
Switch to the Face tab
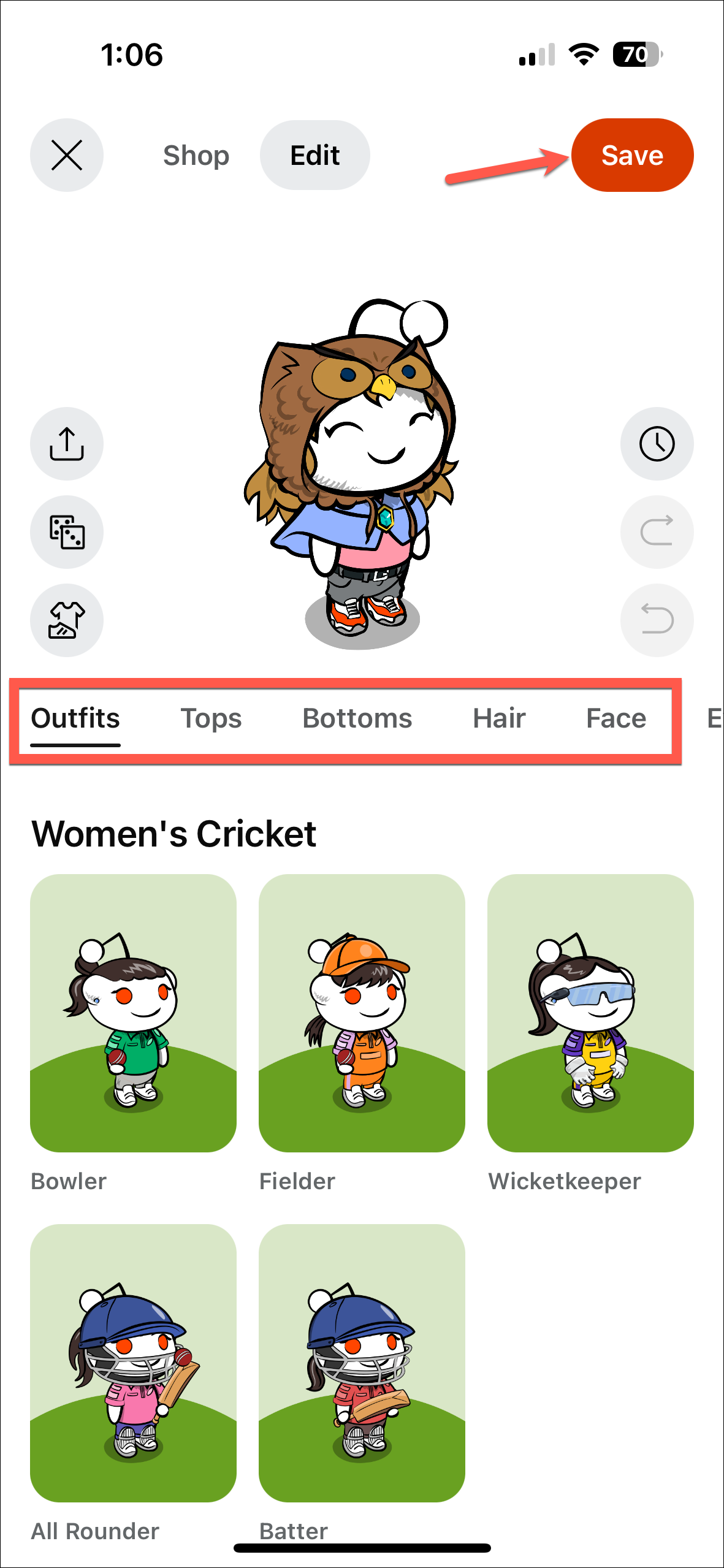tap(617, 718)
